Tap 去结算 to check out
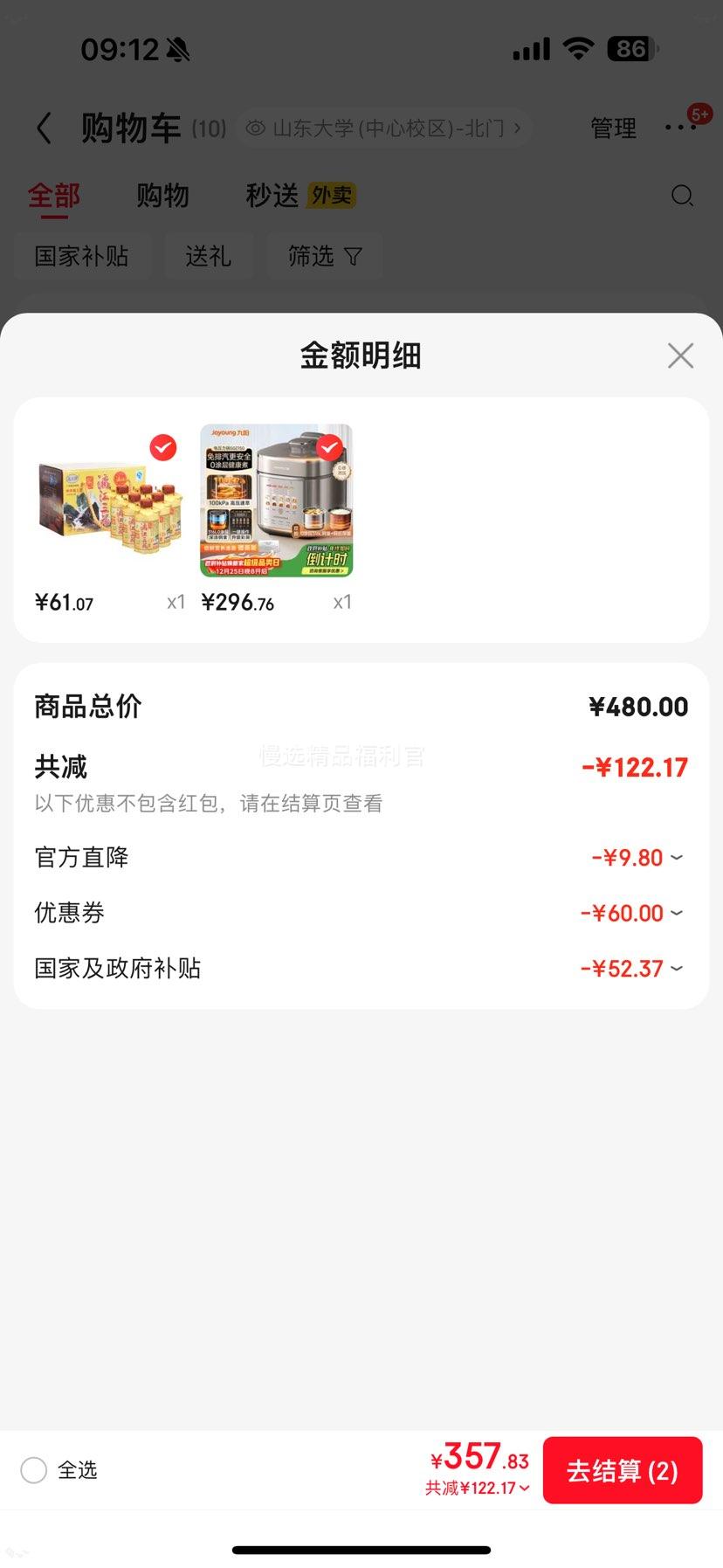 [x=622, y=1470]
